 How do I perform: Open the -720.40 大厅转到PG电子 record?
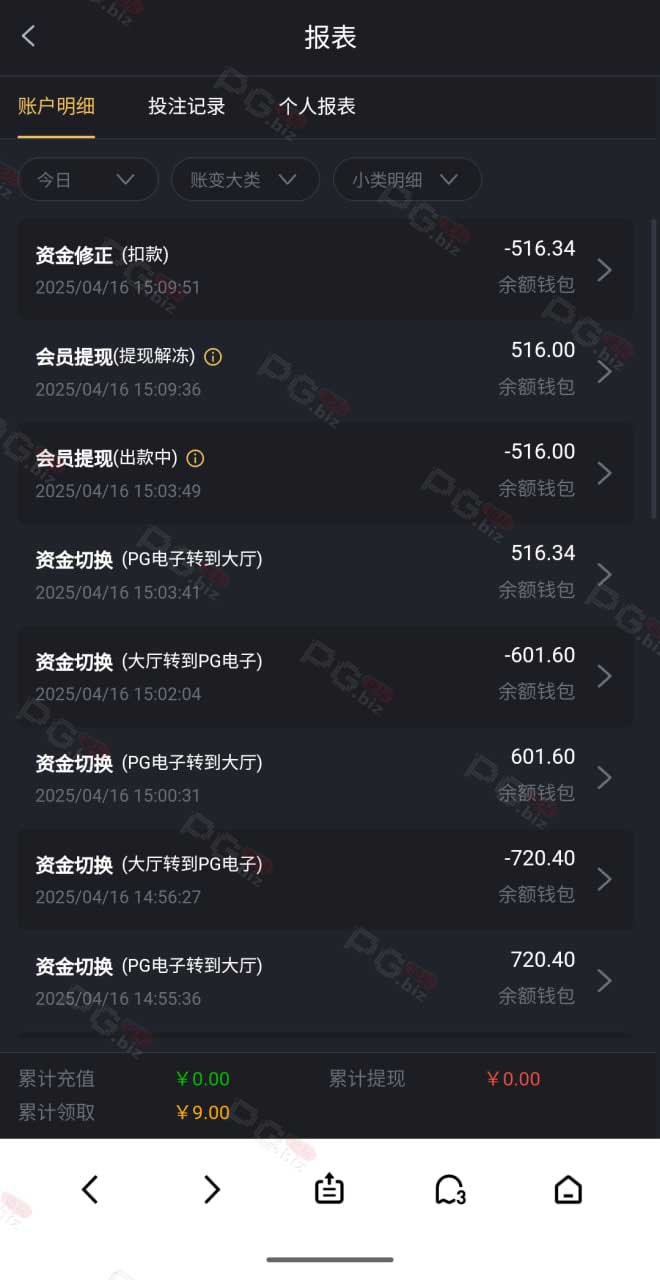click(x=325, y=880)
